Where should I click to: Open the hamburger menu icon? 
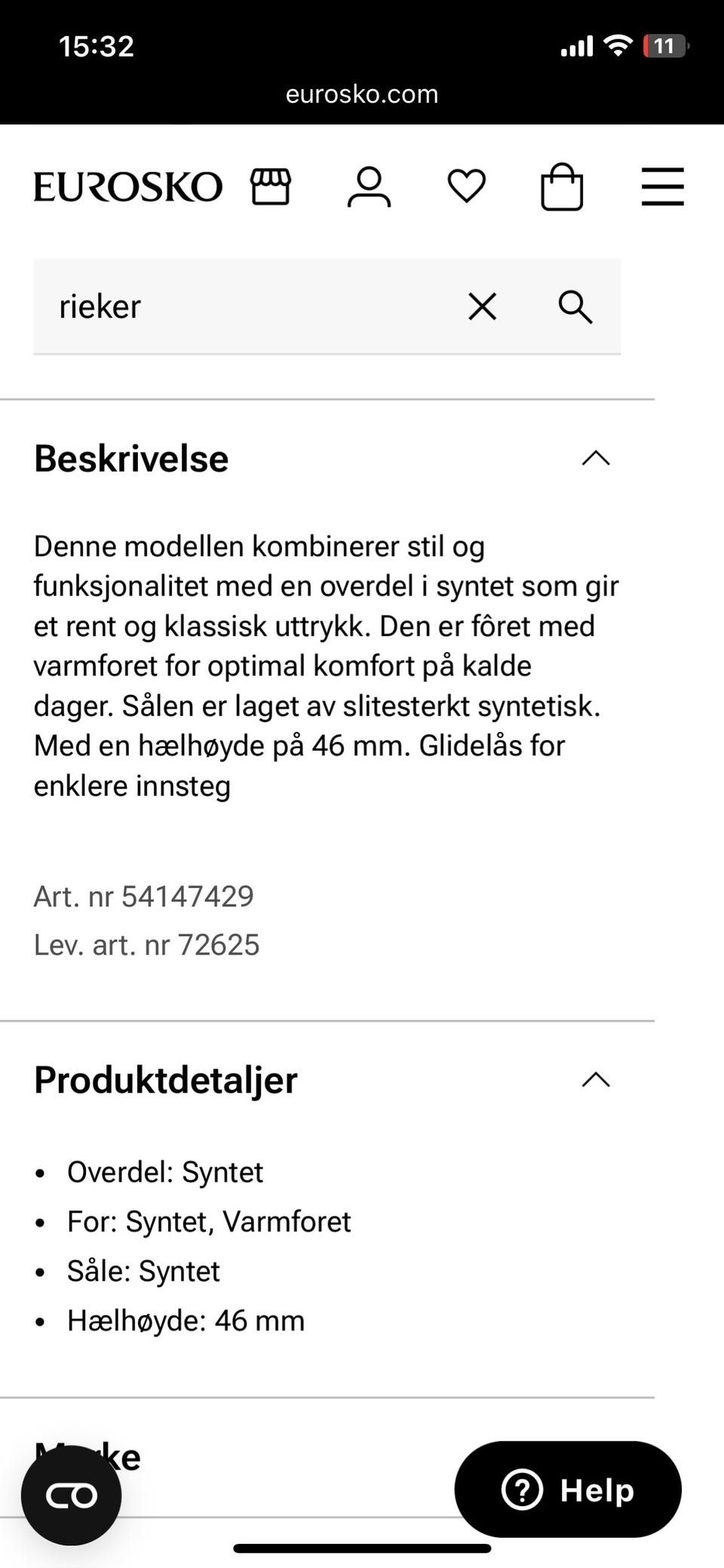coord(662,186)
